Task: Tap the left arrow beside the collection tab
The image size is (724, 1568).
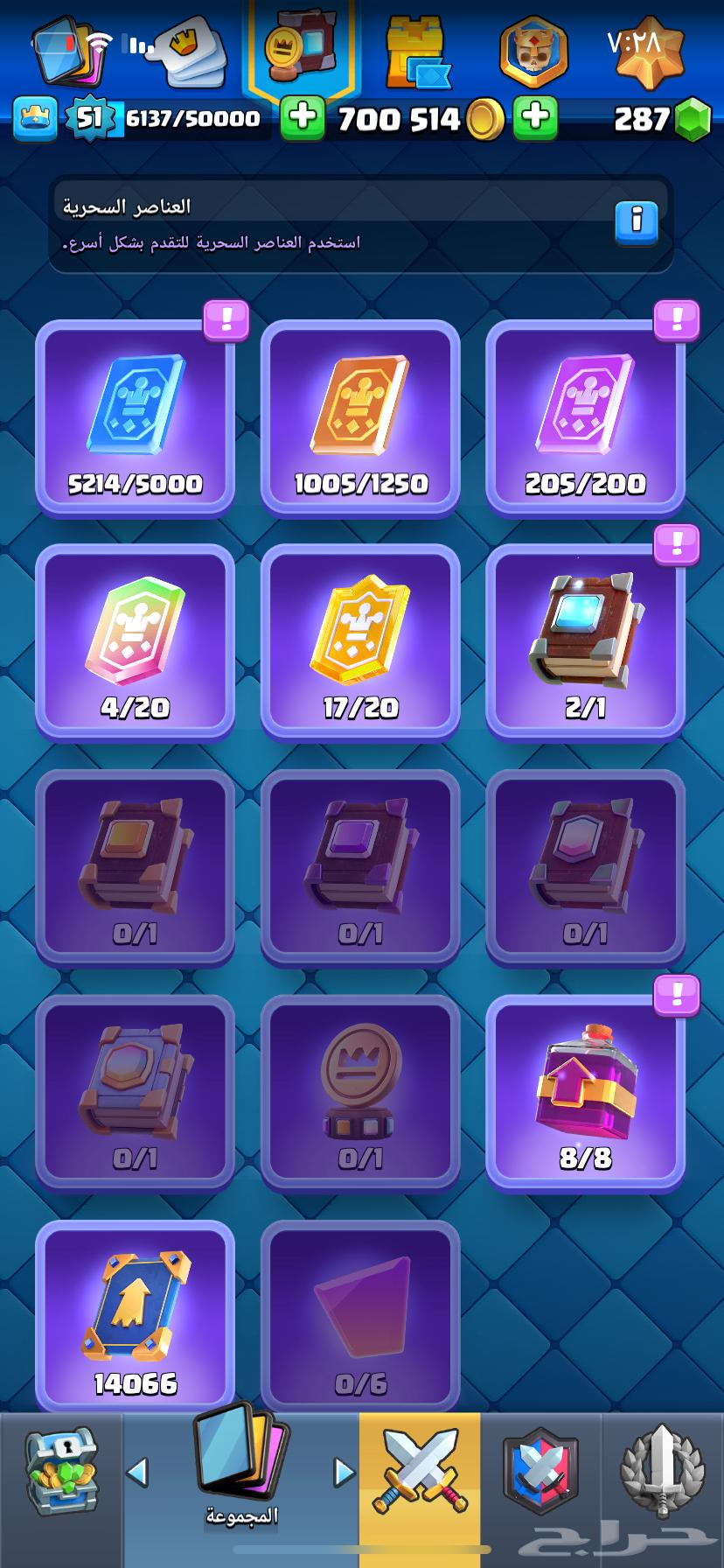Action: pyautogui.click(x=138, y=1472)
